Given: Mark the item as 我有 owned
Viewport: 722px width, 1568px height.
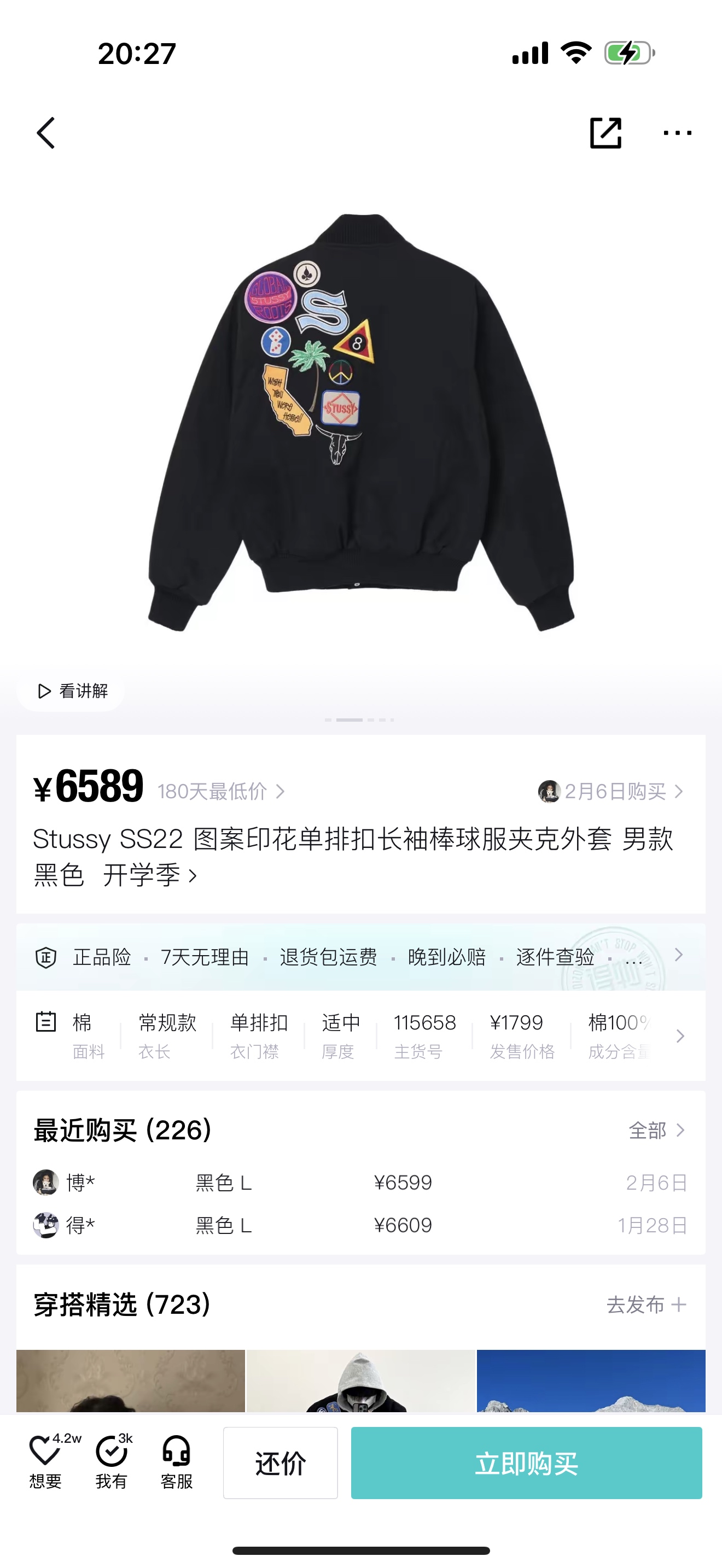Looking at the screenshot, I should [112, 1462].
